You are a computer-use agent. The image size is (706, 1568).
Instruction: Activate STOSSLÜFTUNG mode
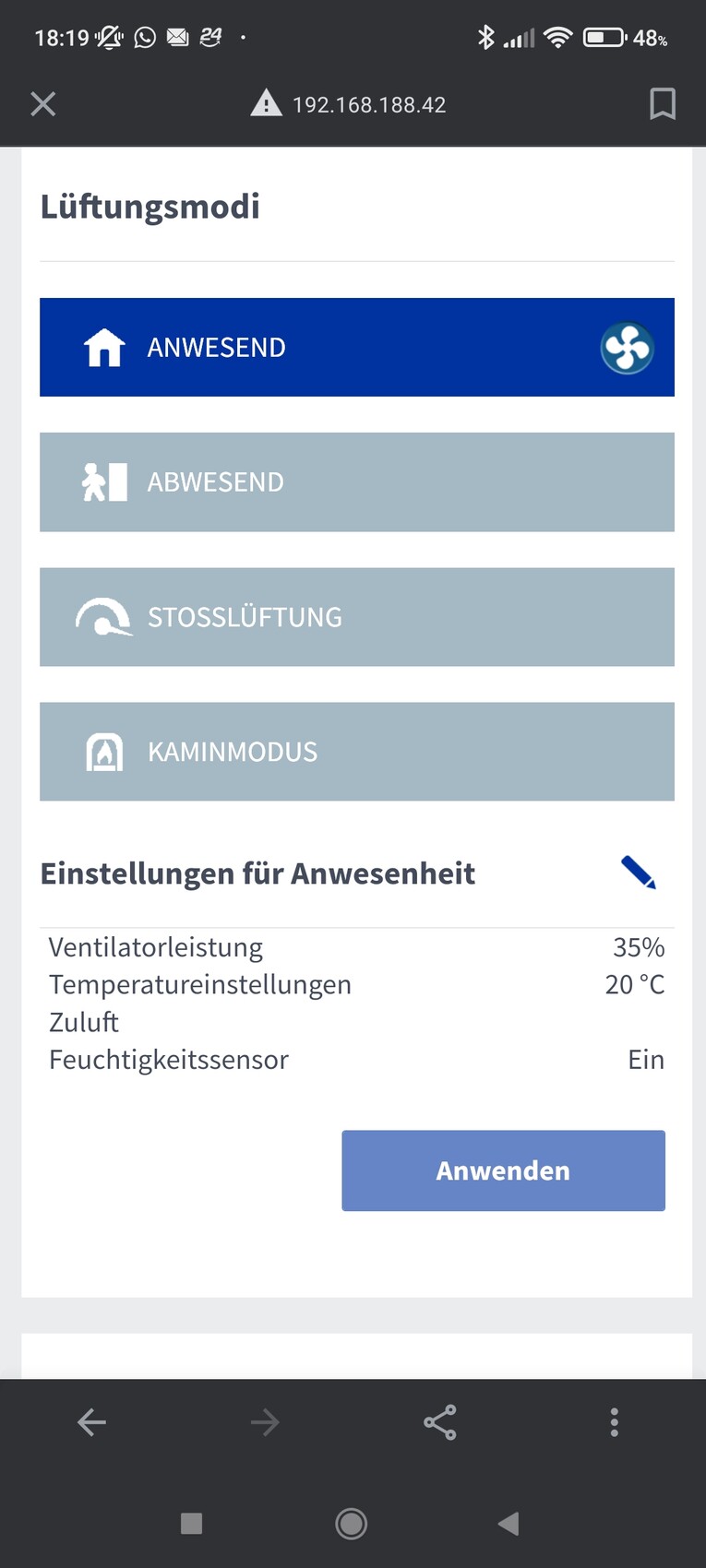coord(356,617)
